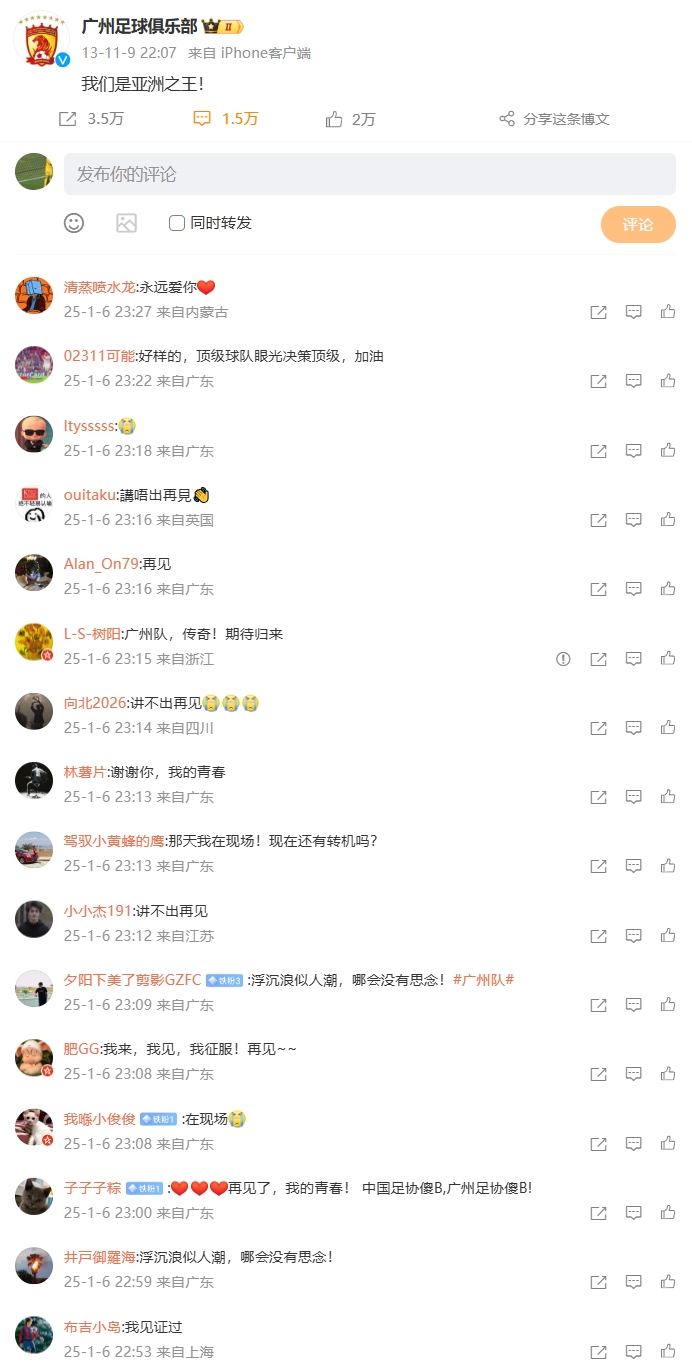The height and width of the screenshot is (1369, 692).
Task: Reply to 02311可能's comment
Action: 633,381
